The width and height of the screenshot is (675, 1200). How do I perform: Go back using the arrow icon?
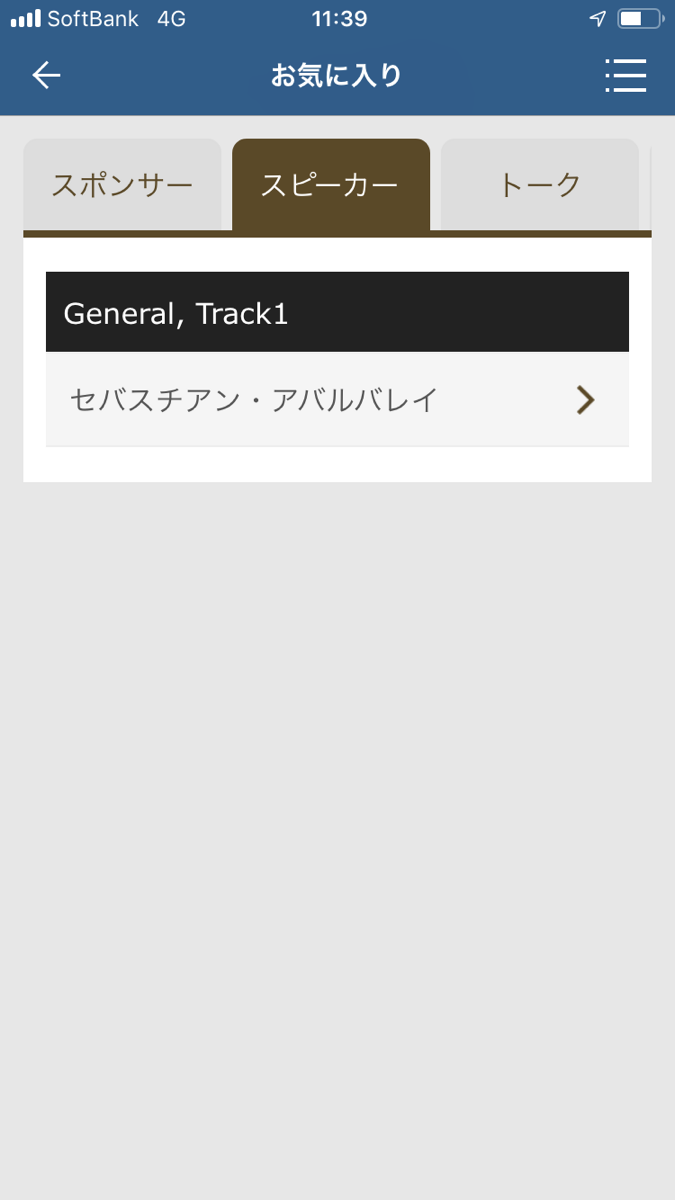click(x=46, y=75)
